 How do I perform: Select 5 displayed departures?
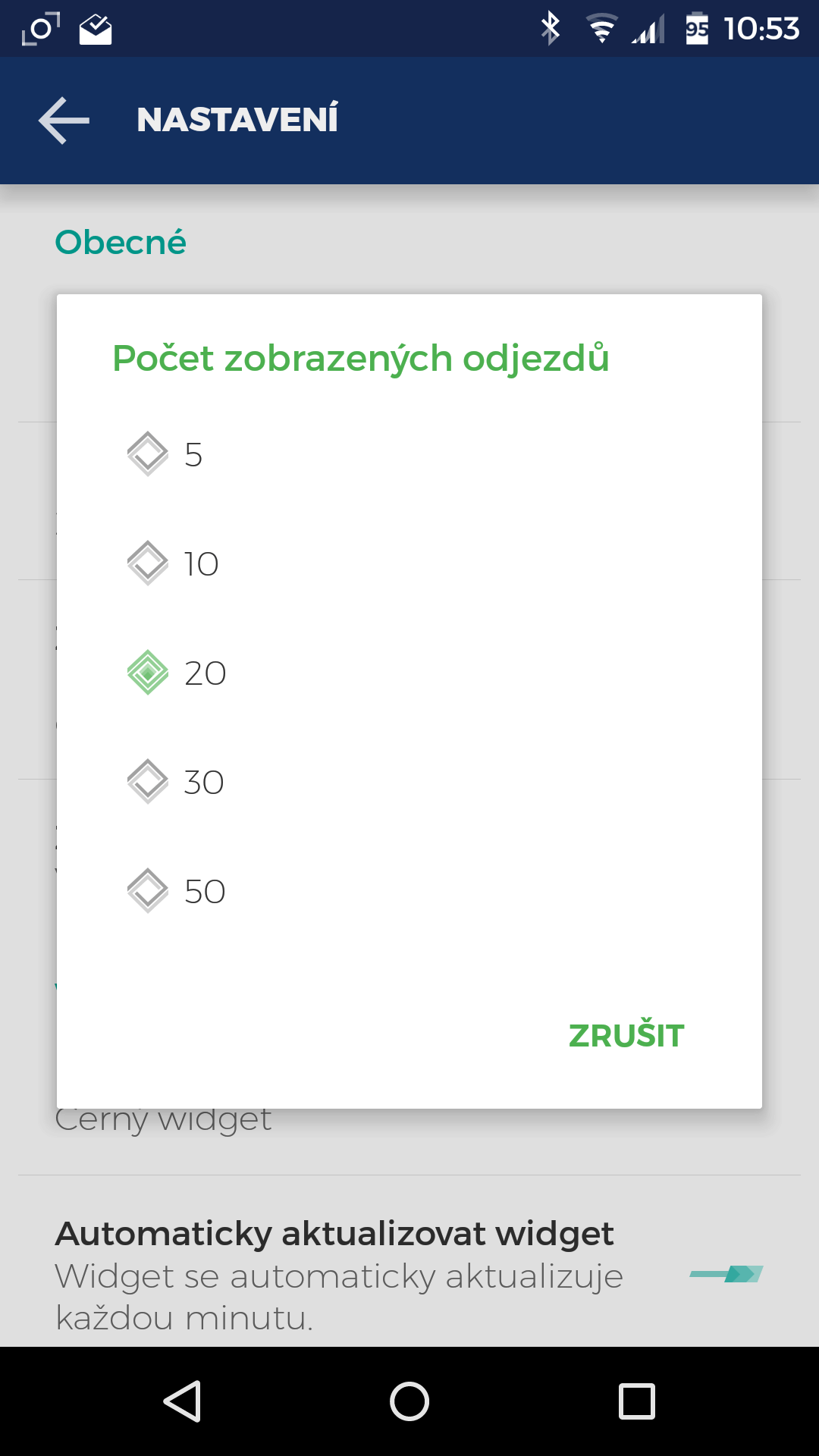409,454
